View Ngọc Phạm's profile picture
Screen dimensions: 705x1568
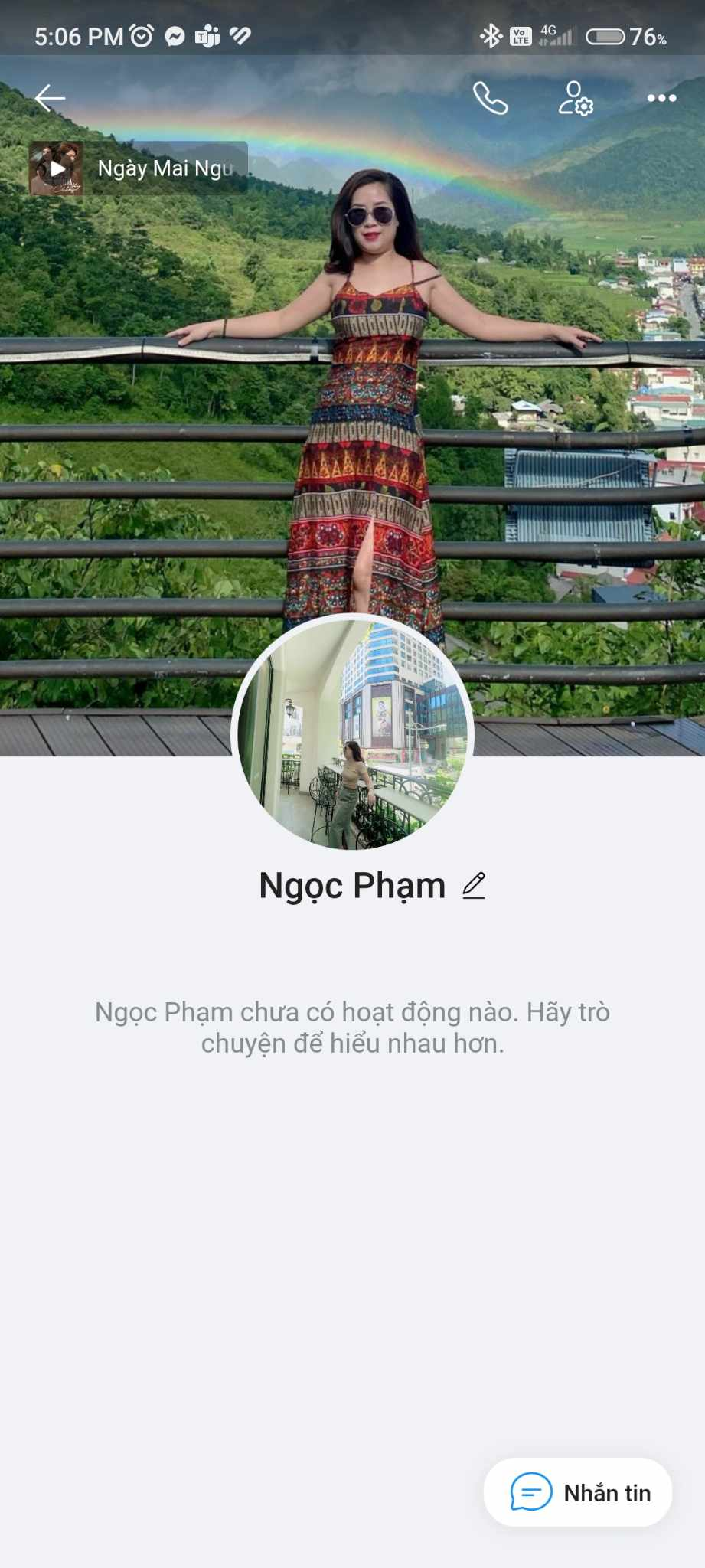[x=352, y=733]
